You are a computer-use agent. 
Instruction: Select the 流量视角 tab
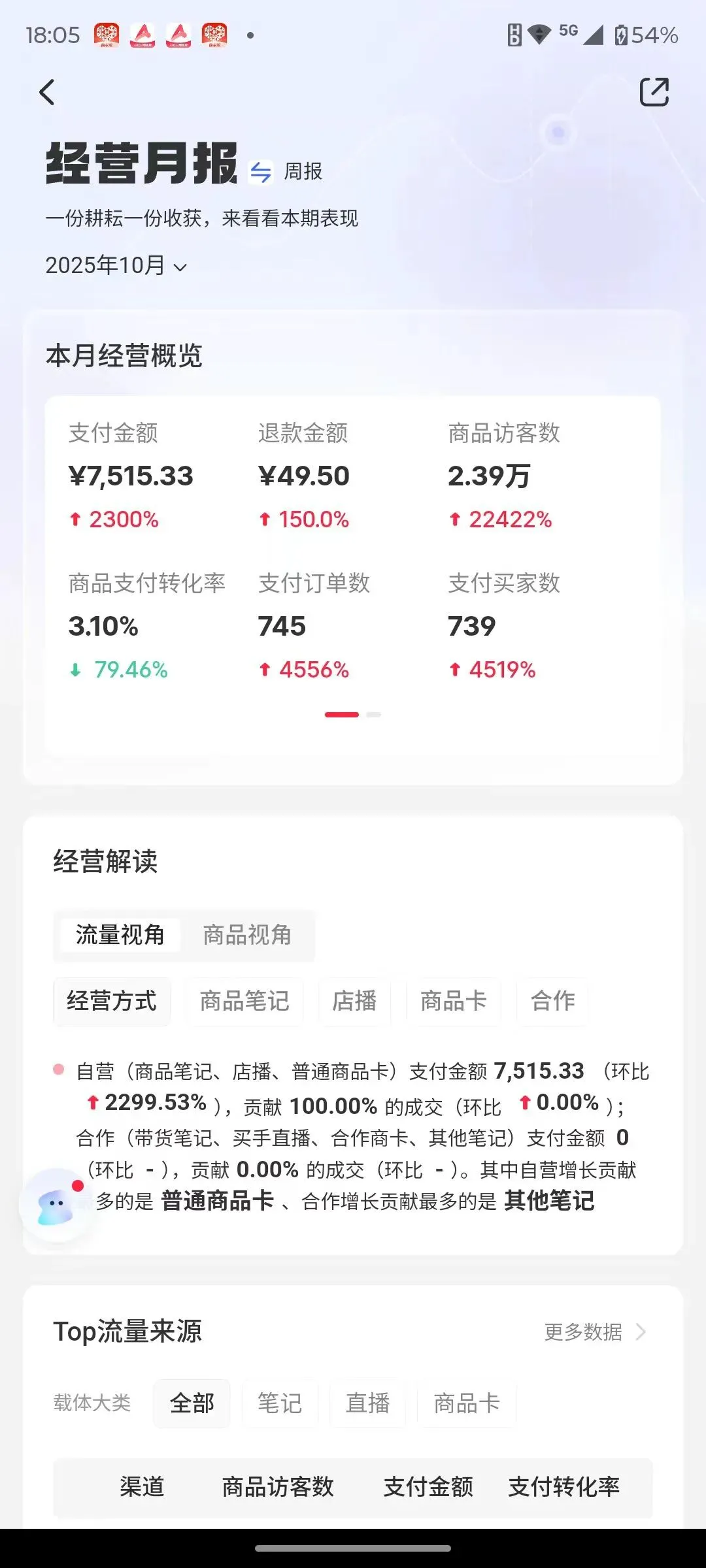tap(120, 935)
